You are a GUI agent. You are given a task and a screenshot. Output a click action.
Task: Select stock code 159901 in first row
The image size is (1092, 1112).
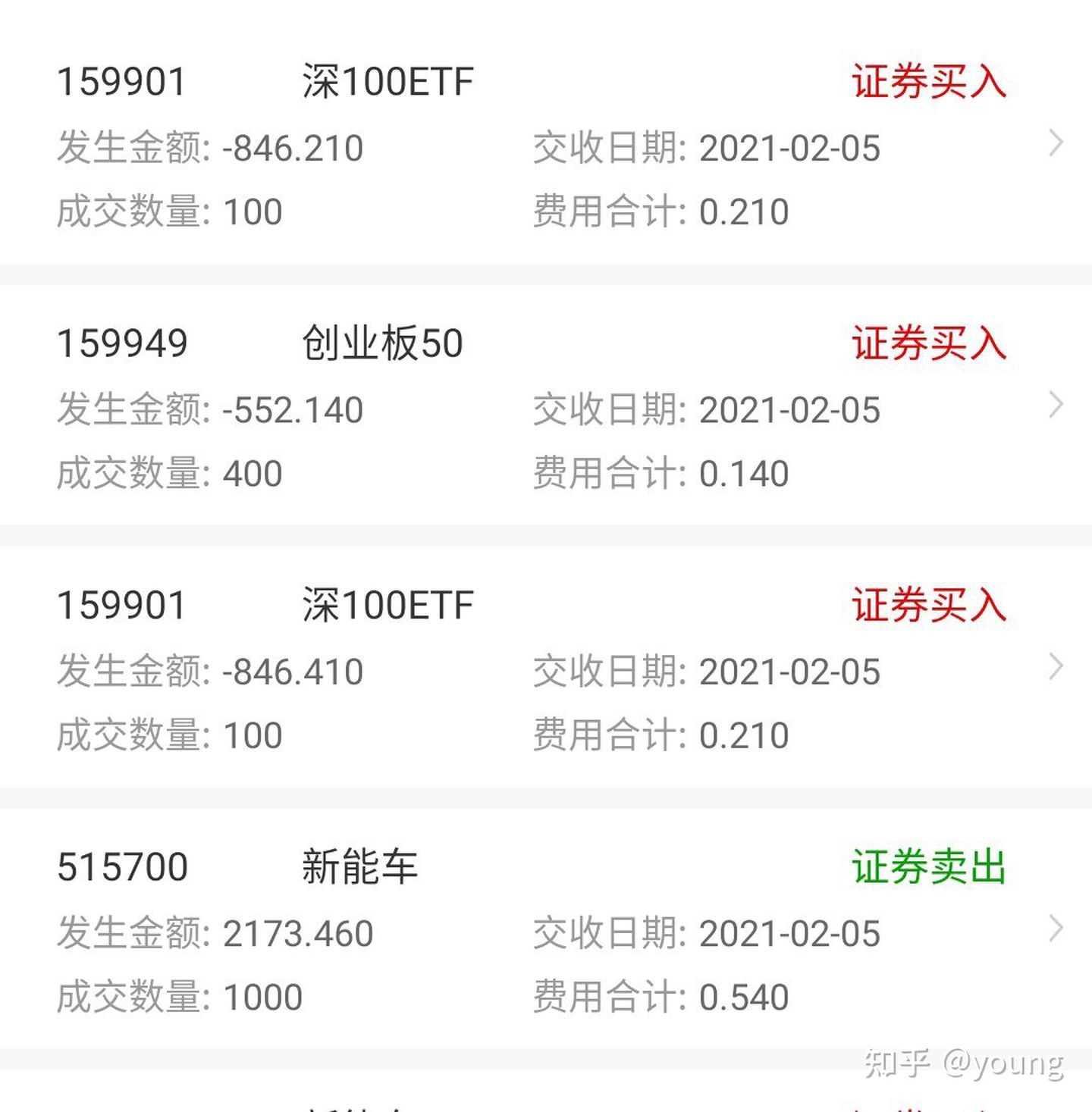coord(123,81)
